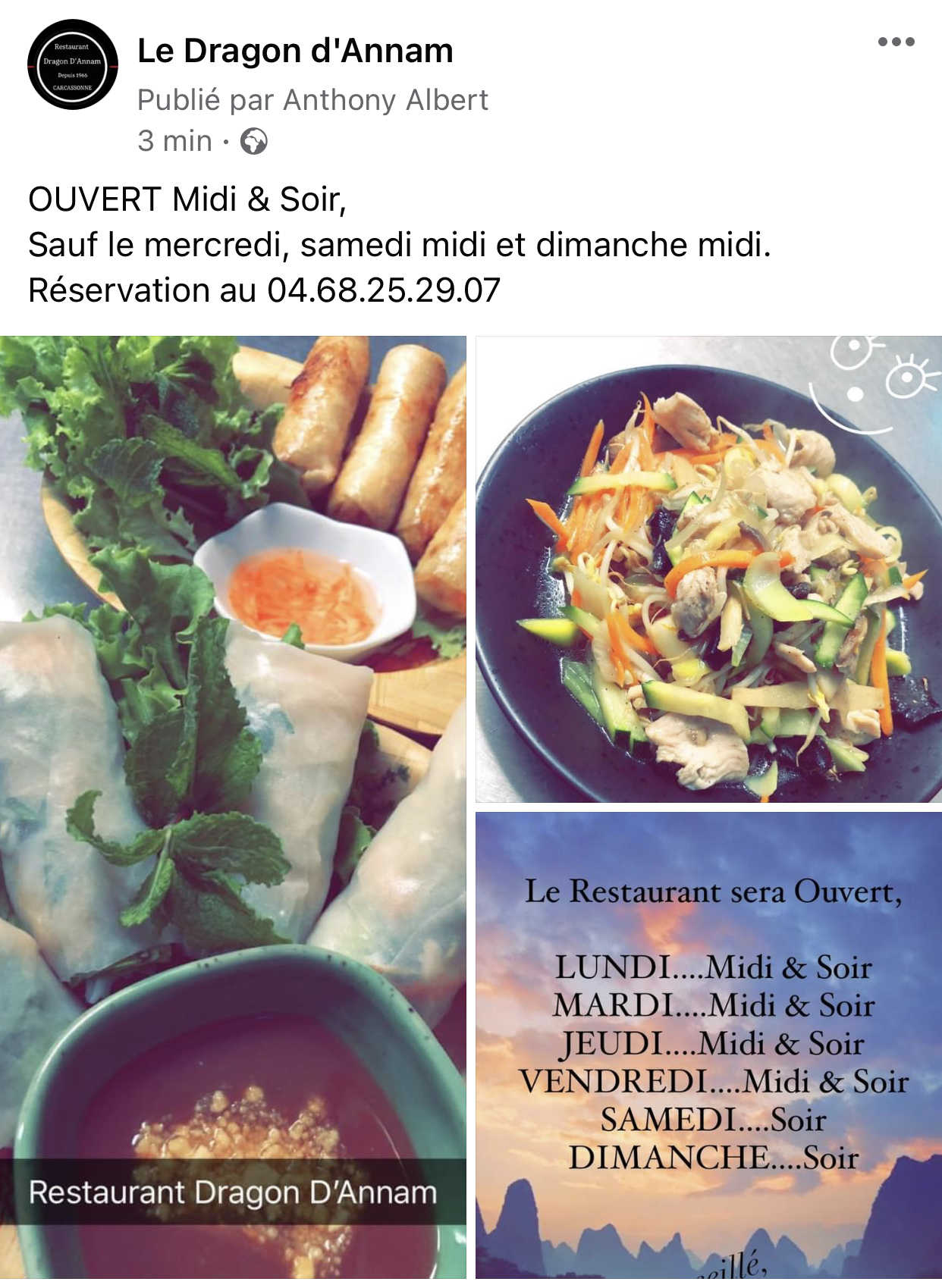
Task: Open publisher Anthony Albert's profile
Action: [385, 100]
